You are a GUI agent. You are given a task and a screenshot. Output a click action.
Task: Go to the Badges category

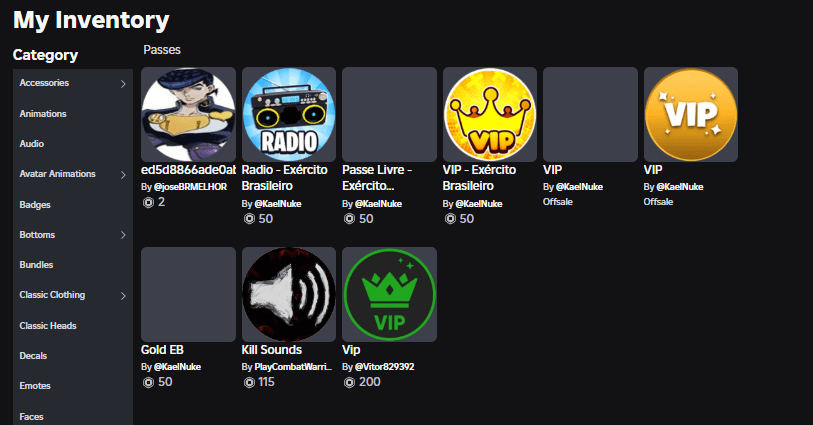coord(72,204)
